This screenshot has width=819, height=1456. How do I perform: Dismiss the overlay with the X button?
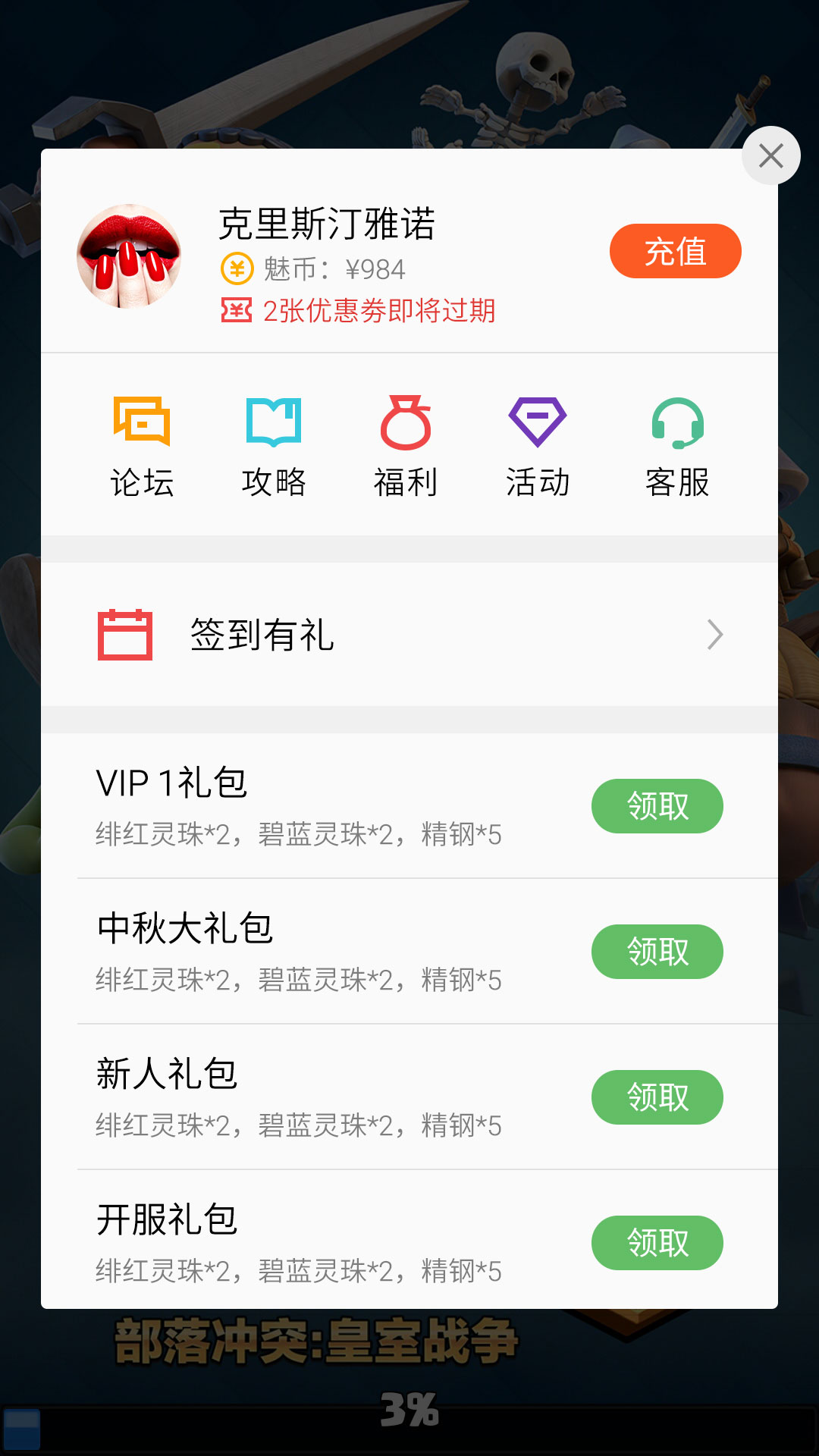tap(771, 155)
